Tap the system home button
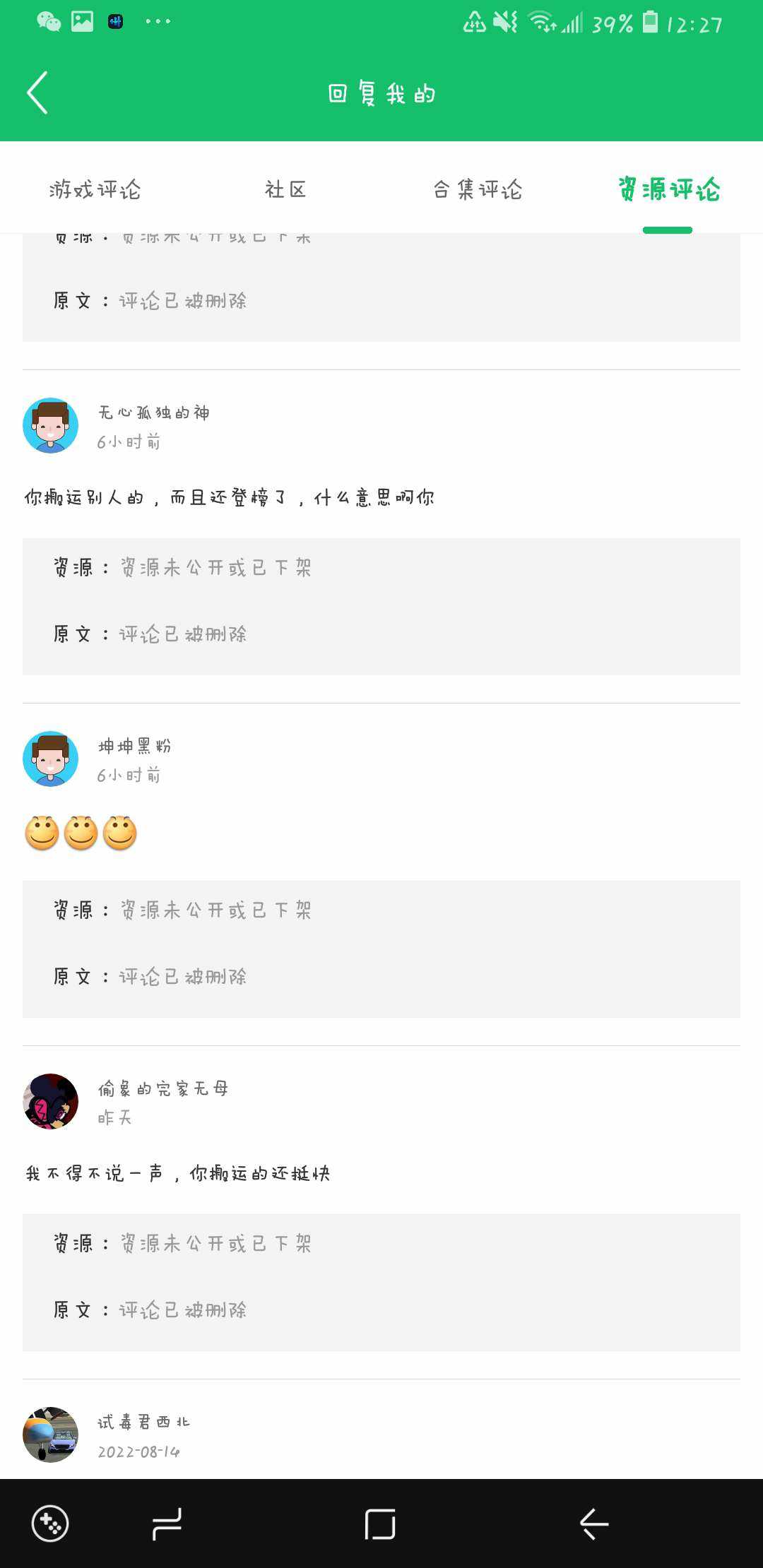Image resolution: width=763 pixels, height=1568 pixels. pos(380,1524)
